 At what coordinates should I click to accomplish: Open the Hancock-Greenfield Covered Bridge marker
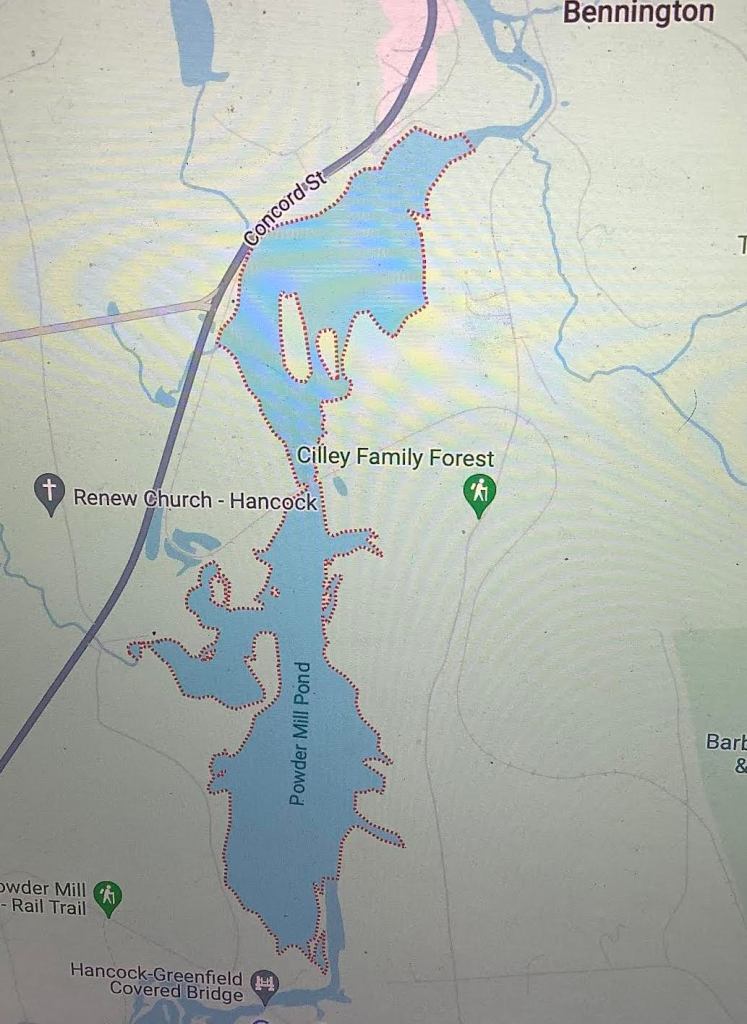point(266,984)
